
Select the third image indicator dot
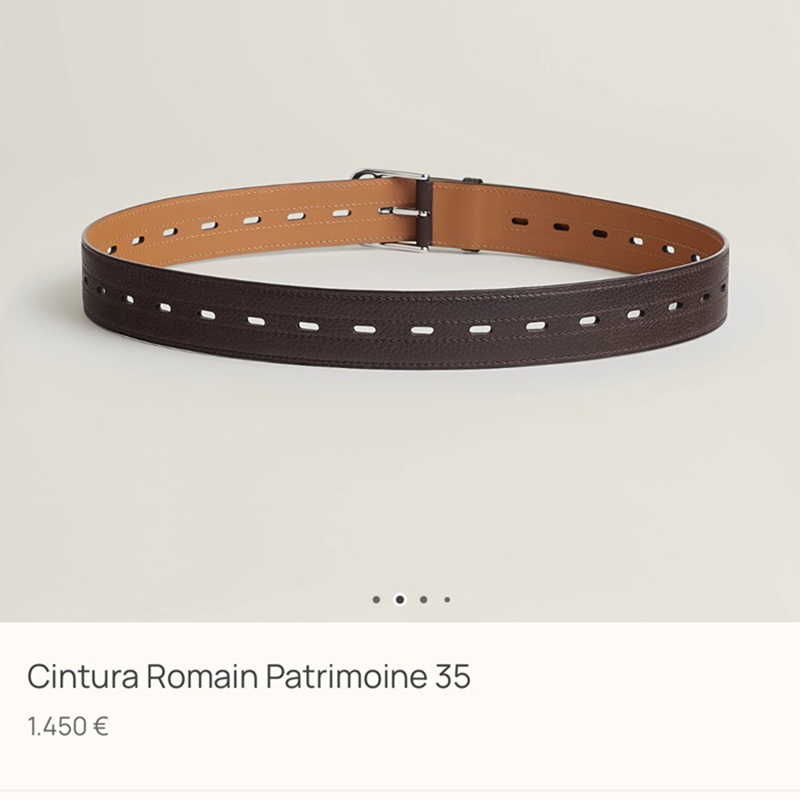(x=424, y=600)
